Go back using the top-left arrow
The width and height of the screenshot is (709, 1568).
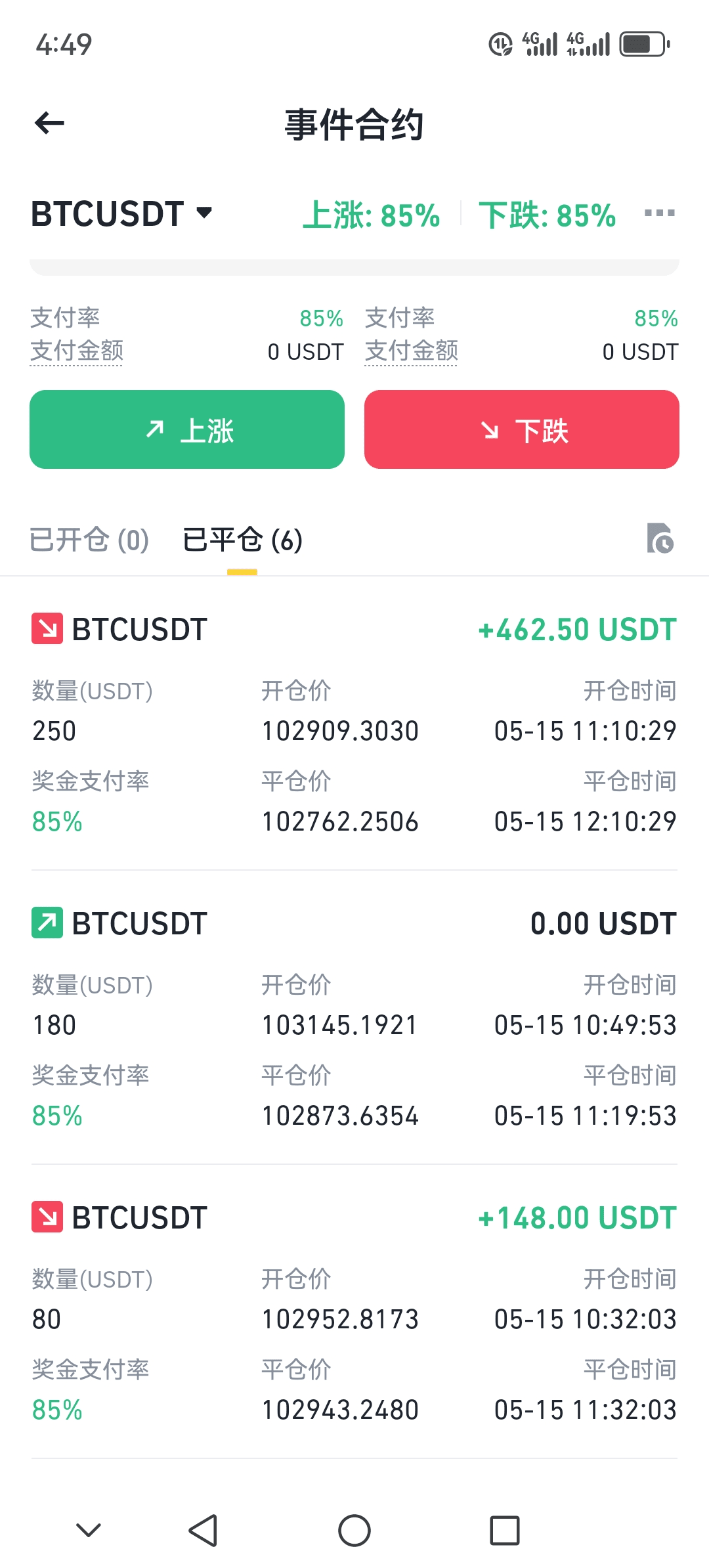pyautogui.click(x=49, y=123)
